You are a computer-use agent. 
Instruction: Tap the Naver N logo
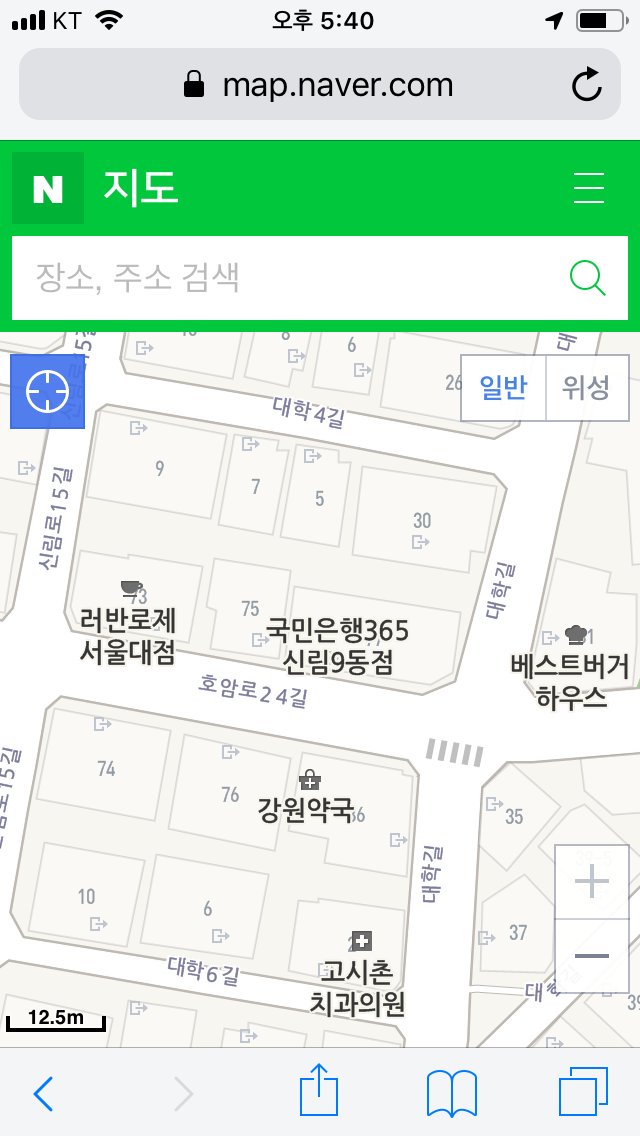(x=48, y=188)
